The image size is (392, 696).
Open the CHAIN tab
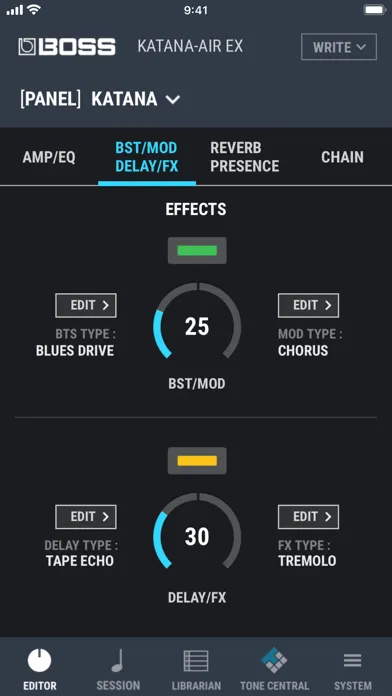point(342,157)
